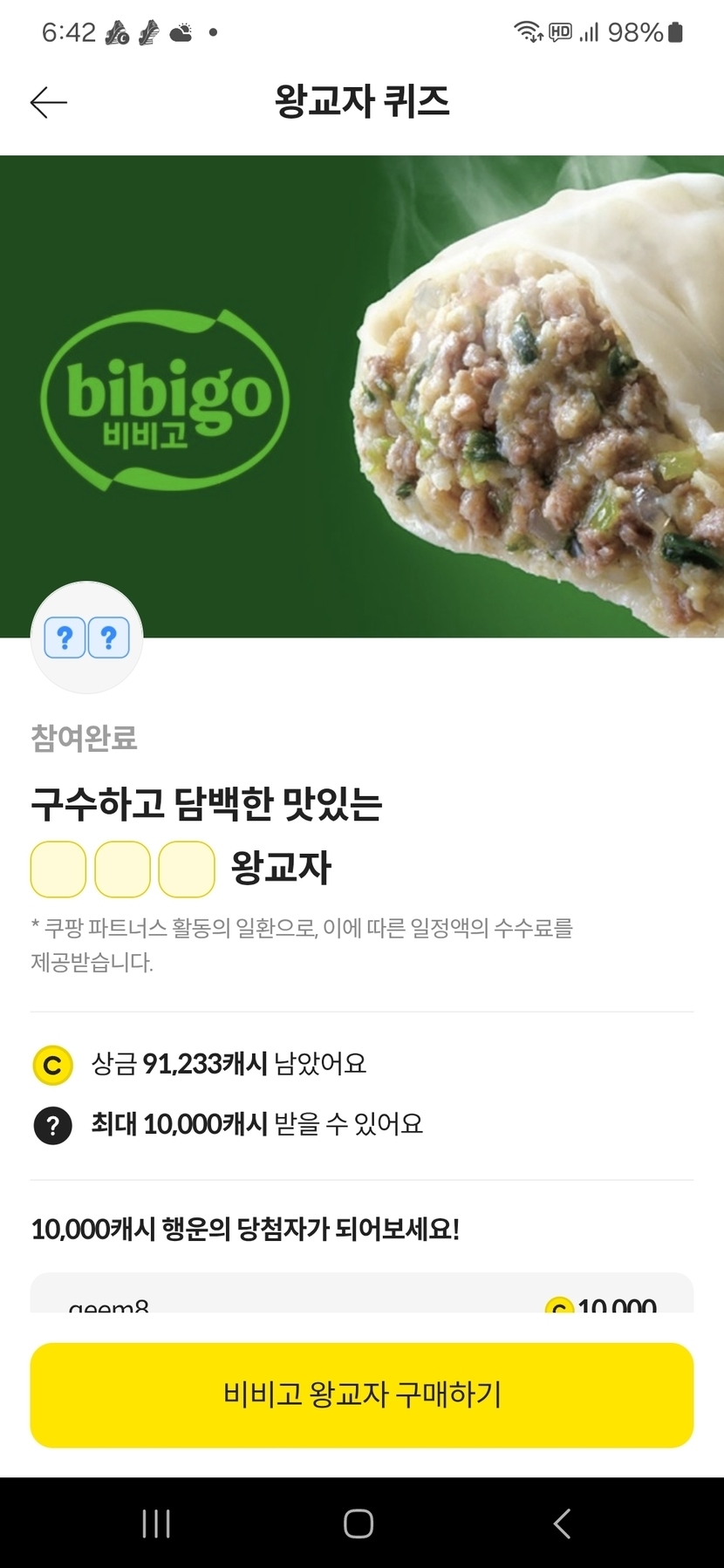This screenshot has height=1568, width=724.
Task: Go back from the 왕교자 퀴즈 page
Action: [x=49, y=103]
